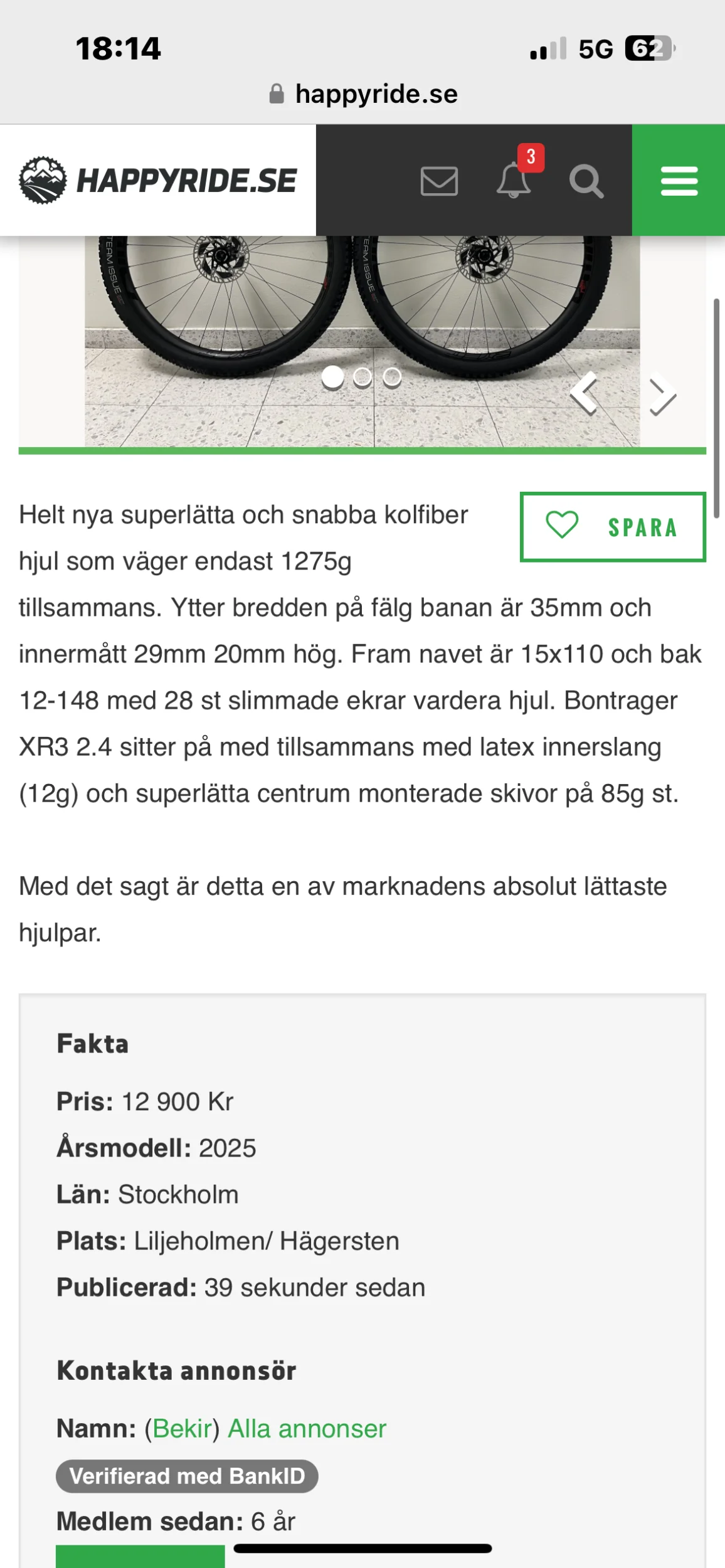The width and height of the screenshot is (725, 1568).
Task: Jump to the third photo dot
Action: click(x=392, y=377)
